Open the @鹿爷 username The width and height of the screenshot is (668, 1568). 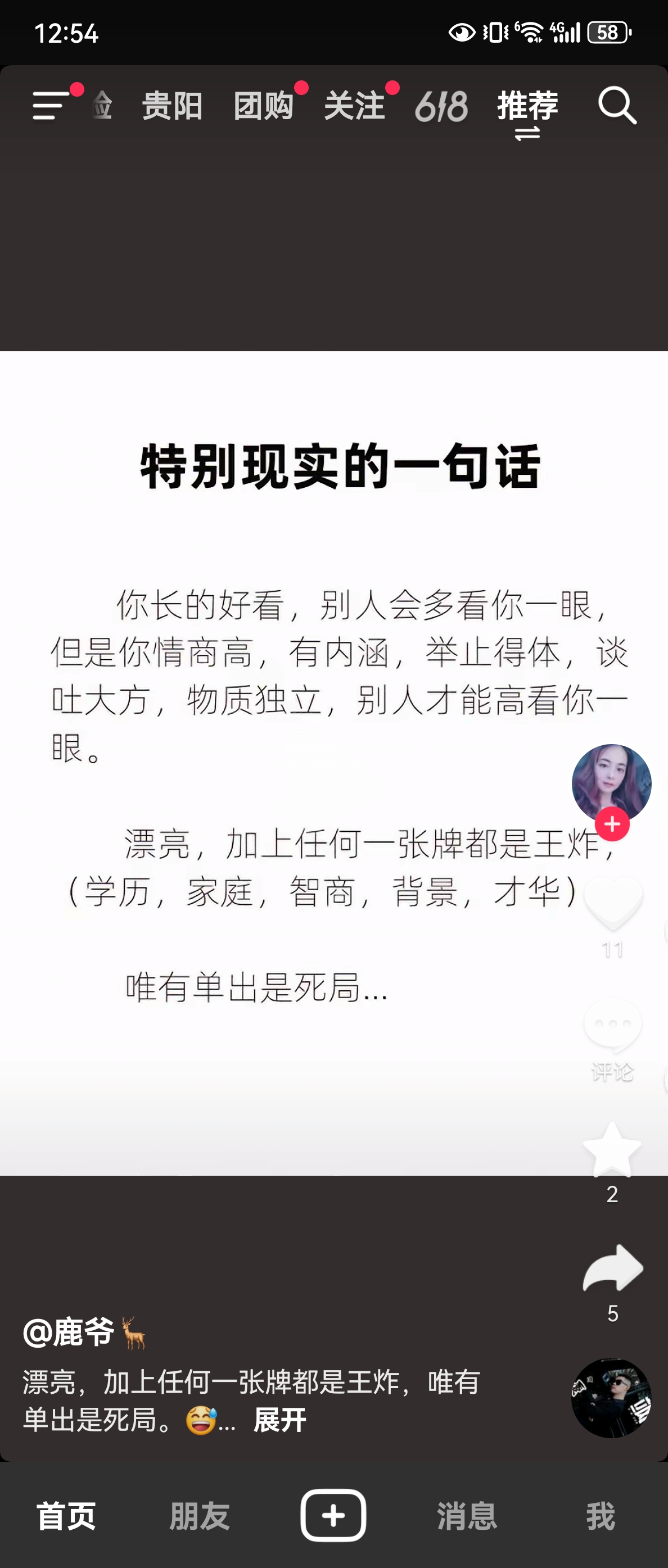tap(85, 1332)
